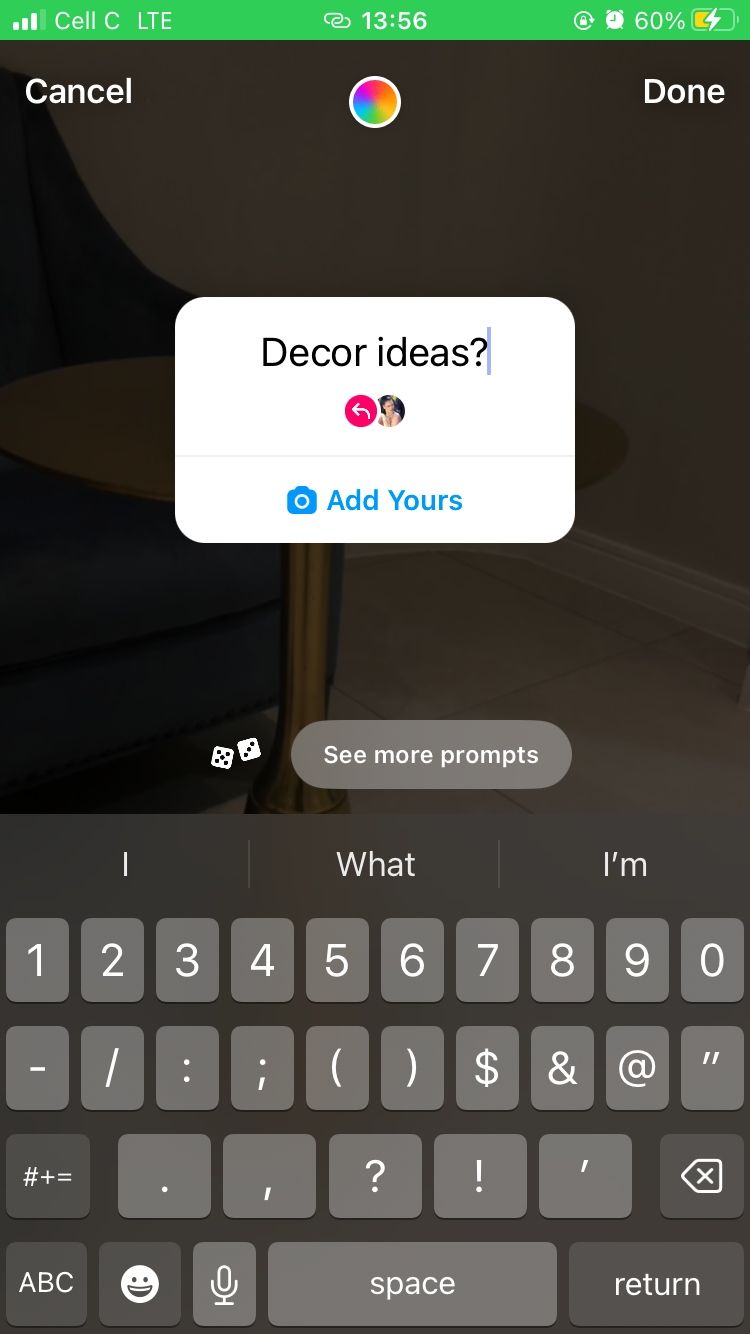The width and height of the screenshot is (750, 1334).
Task: Tap the dice icon to shuffle prompts
Action: click(236, 754)
